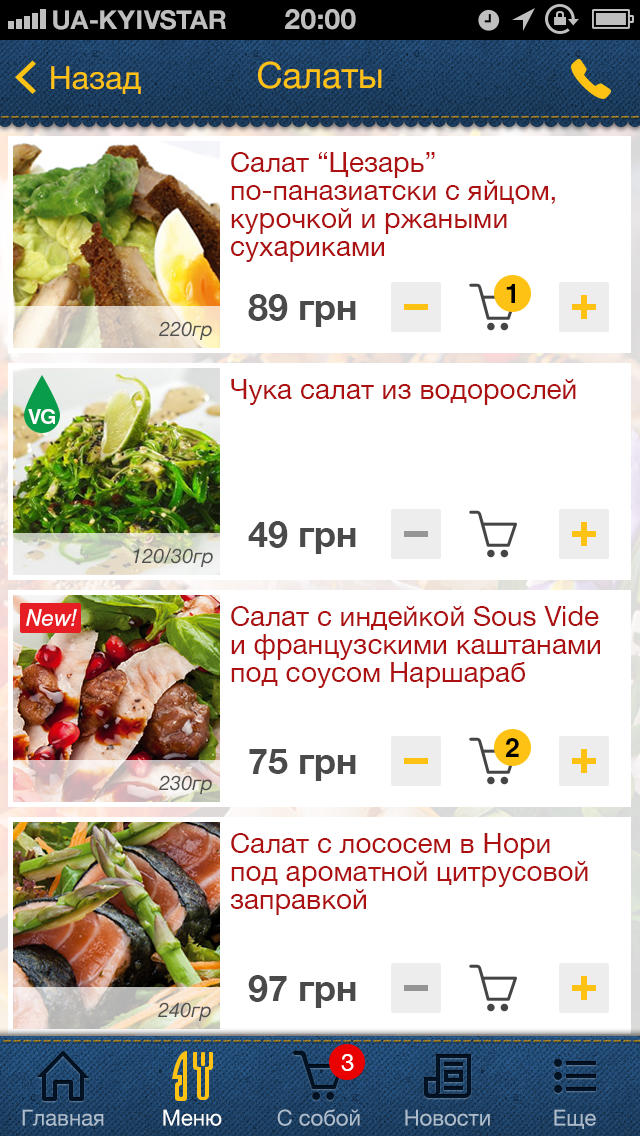The width and height of the screenshot is (640, 1136).
Task: Go back with the Назад button
Action: point(78,78)
